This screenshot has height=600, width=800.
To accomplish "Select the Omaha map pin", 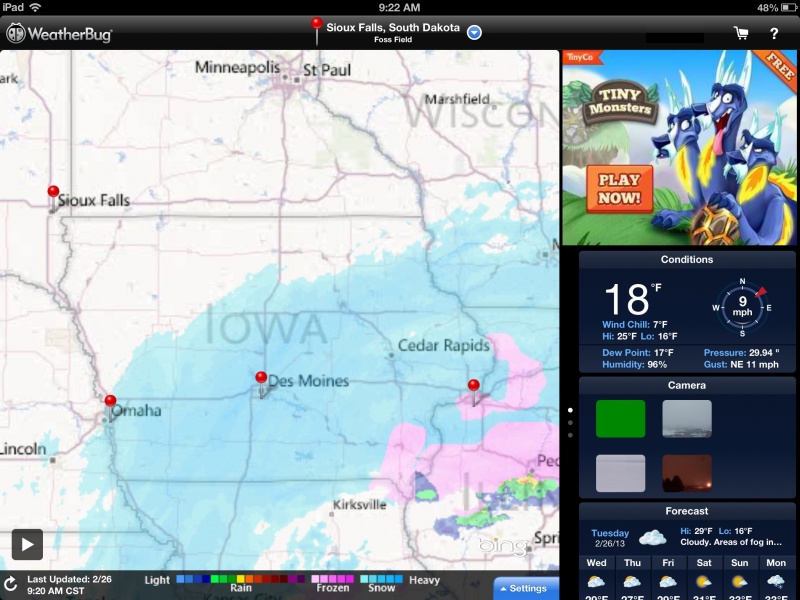I will click(110, 404).
